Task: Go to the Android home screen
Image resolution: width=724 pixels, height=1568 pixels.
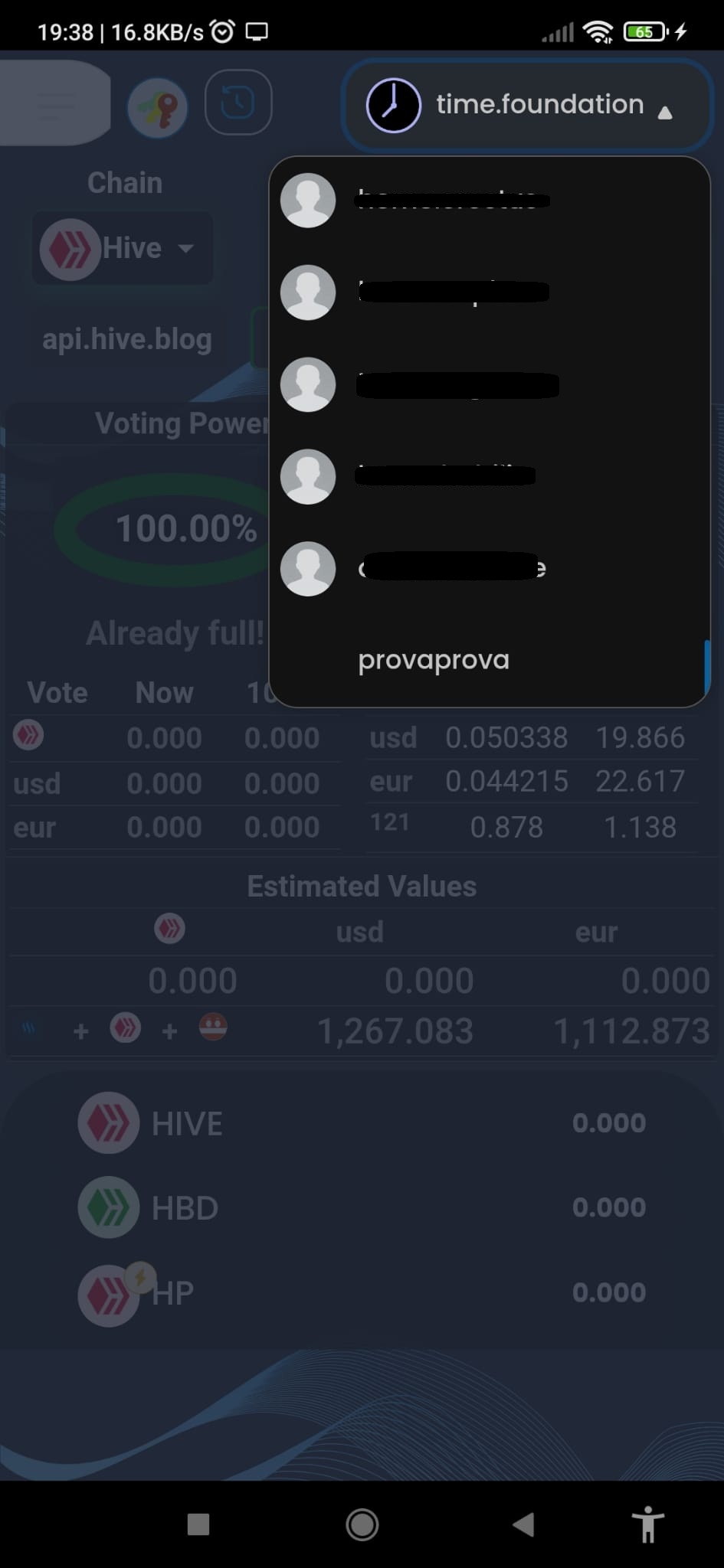Action: click(362, 1524)
